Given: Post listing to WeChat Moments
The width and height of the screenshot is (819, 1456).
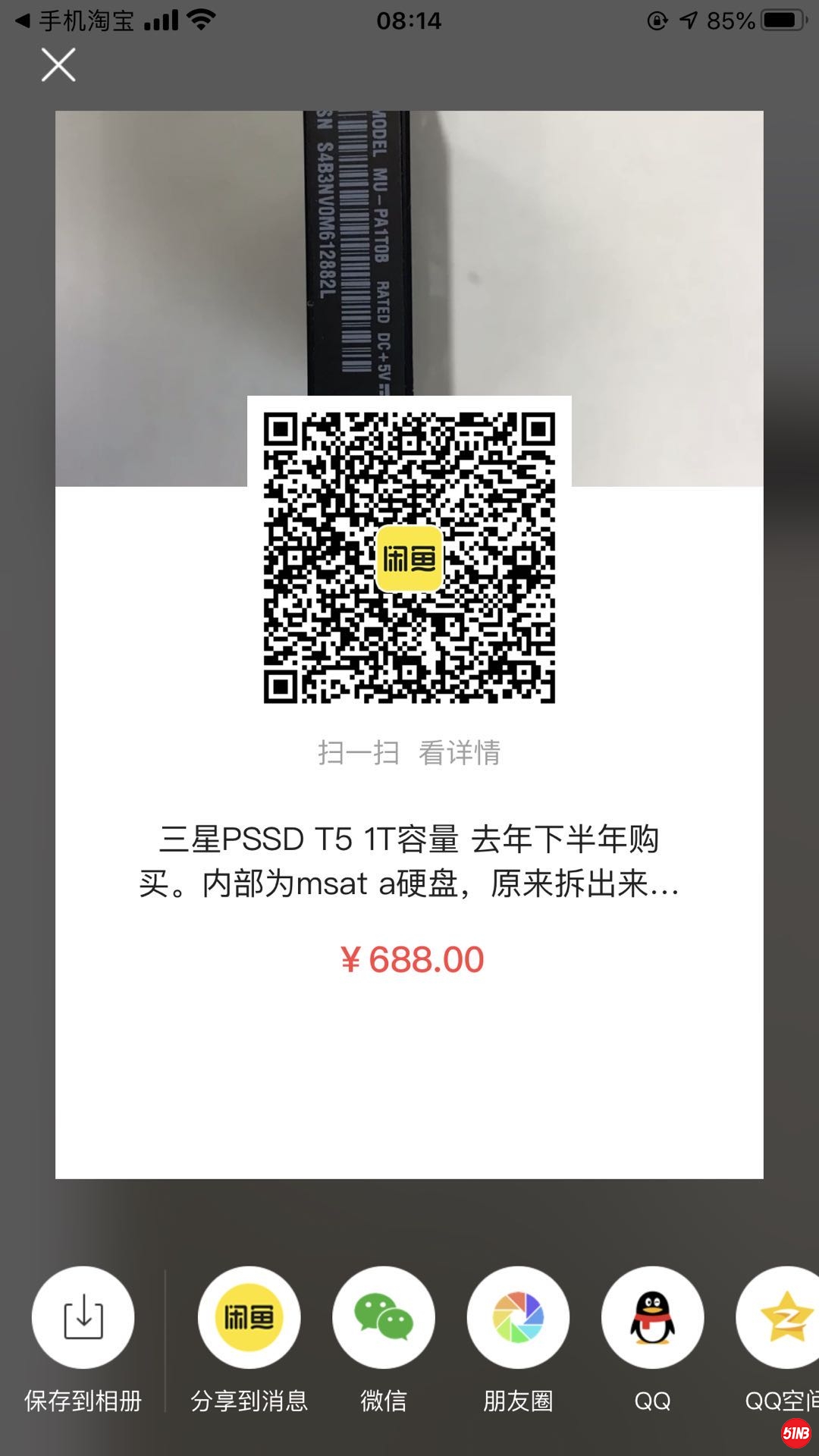Looking at the screenshot, I should click(x=518, y=1317).
